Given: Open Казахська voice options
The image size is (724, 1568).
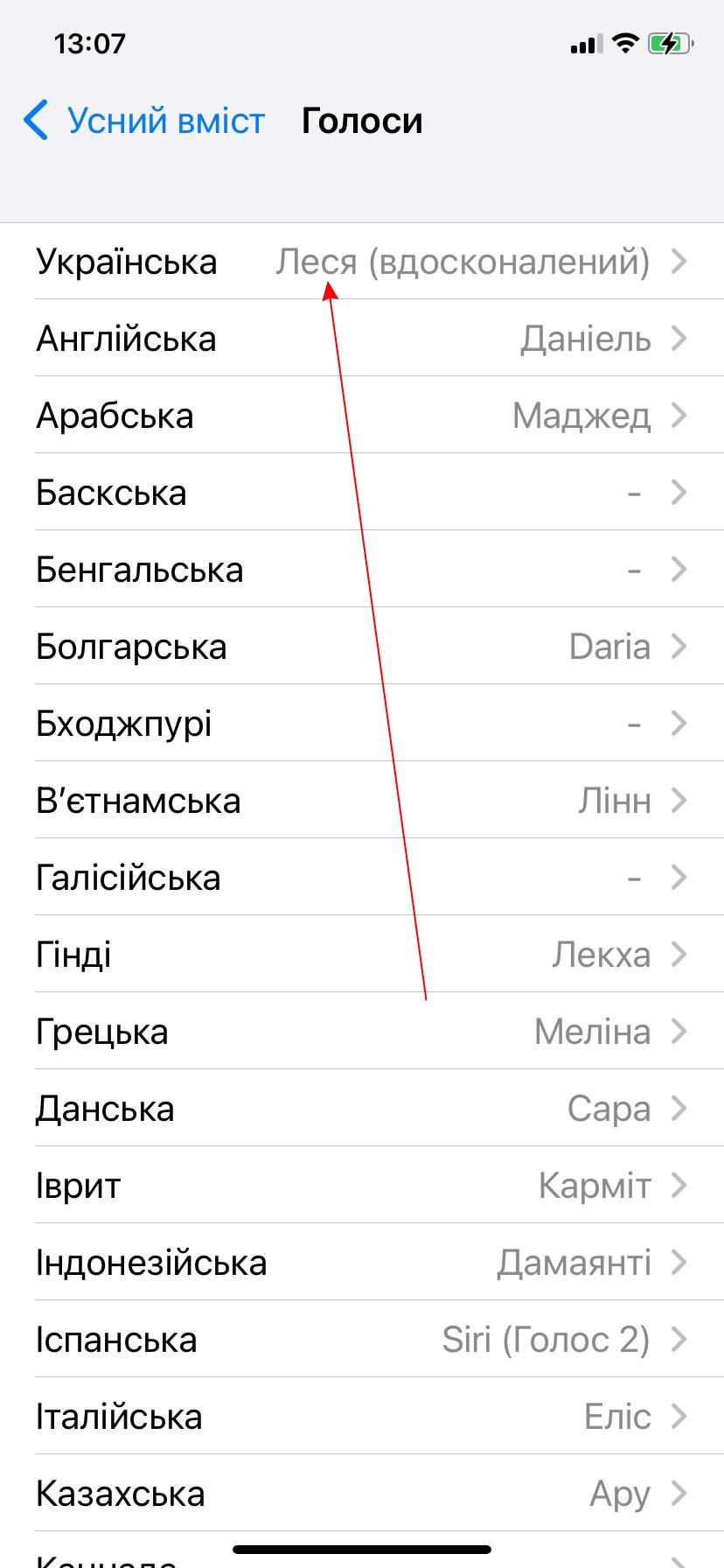Looking at the screenshot, I should (362, 1494).
